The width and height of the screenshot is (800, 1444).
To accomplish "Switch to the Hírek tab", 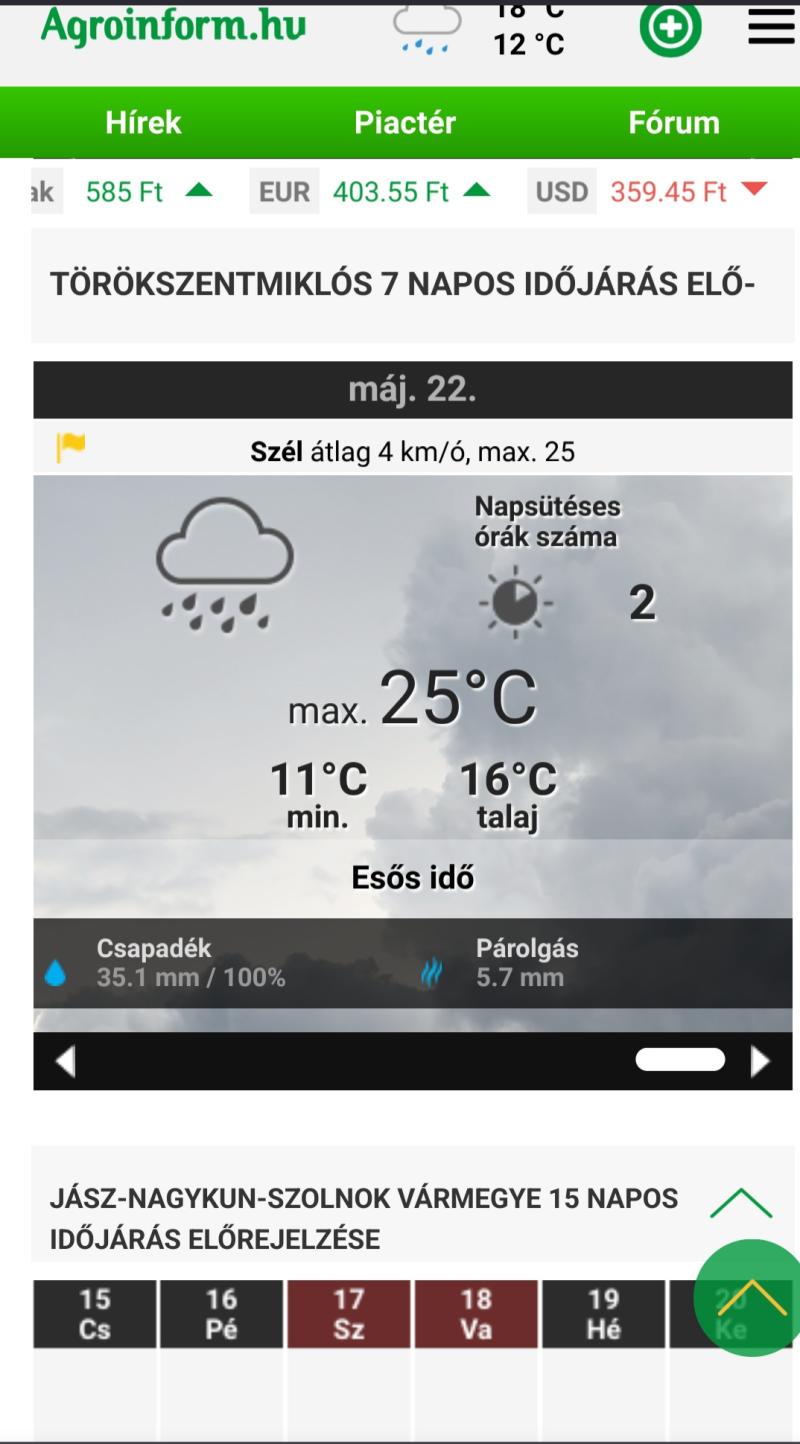I will tap(143, 122).
